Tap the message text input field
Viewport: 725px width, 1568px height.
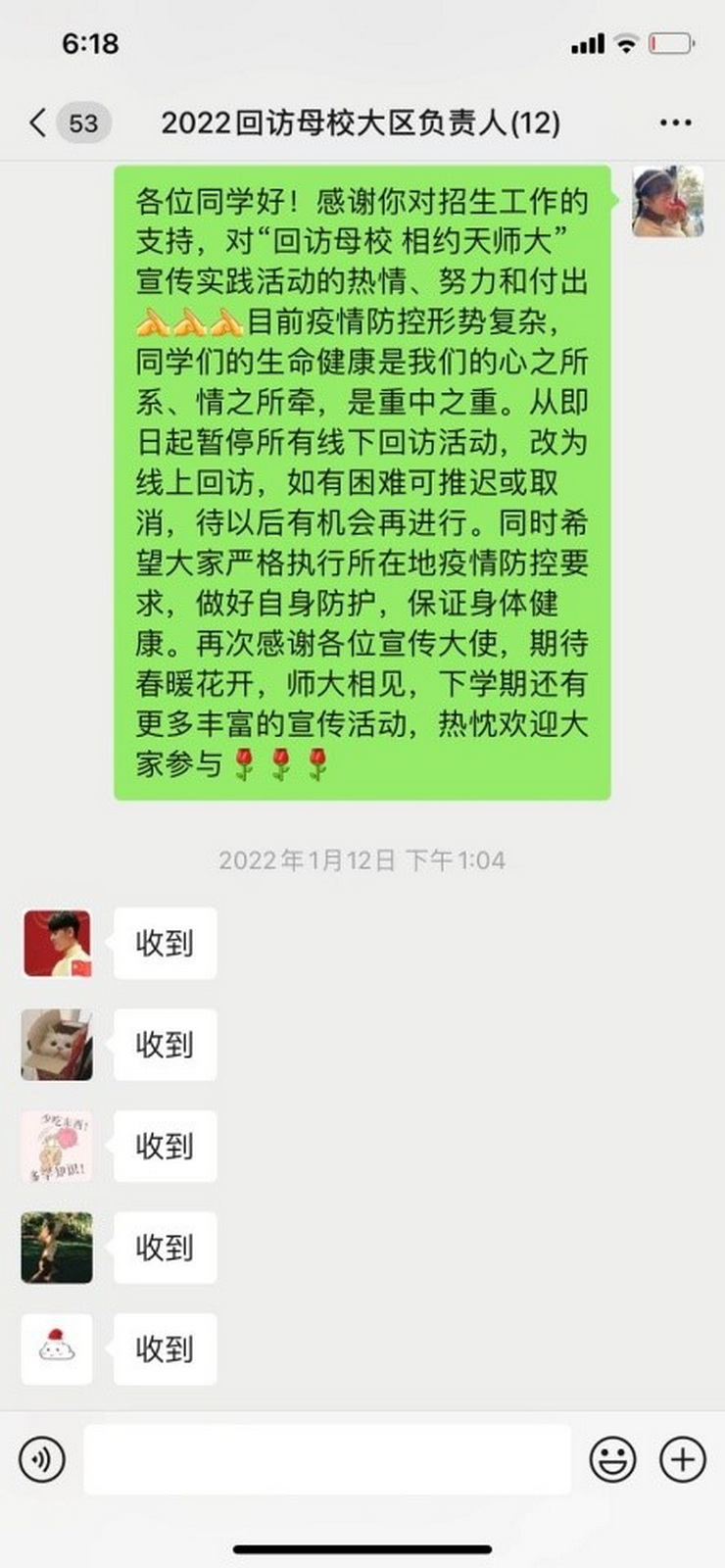[326, 1459]
